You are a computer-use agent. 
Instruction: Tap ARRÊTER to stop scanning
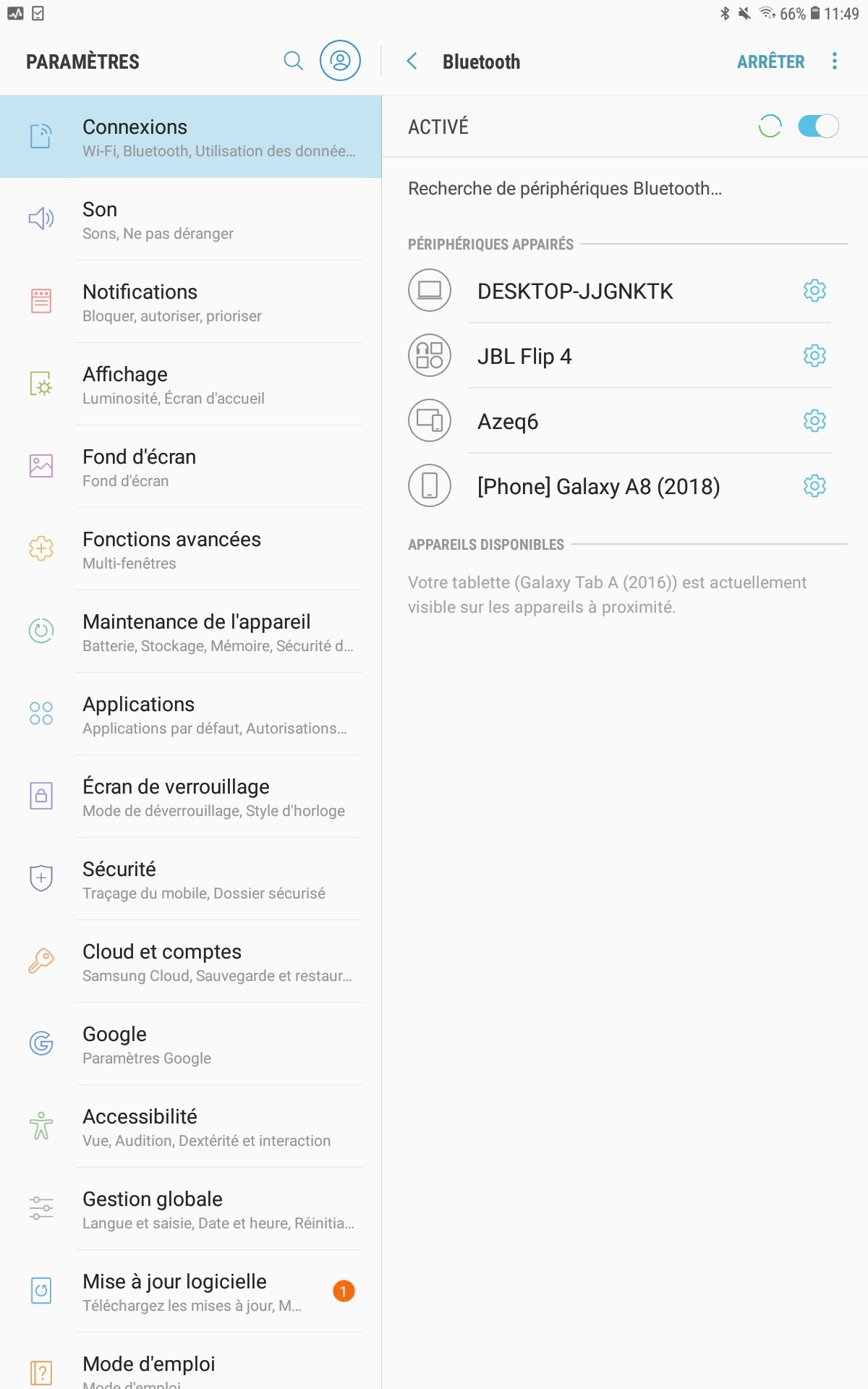770,61
